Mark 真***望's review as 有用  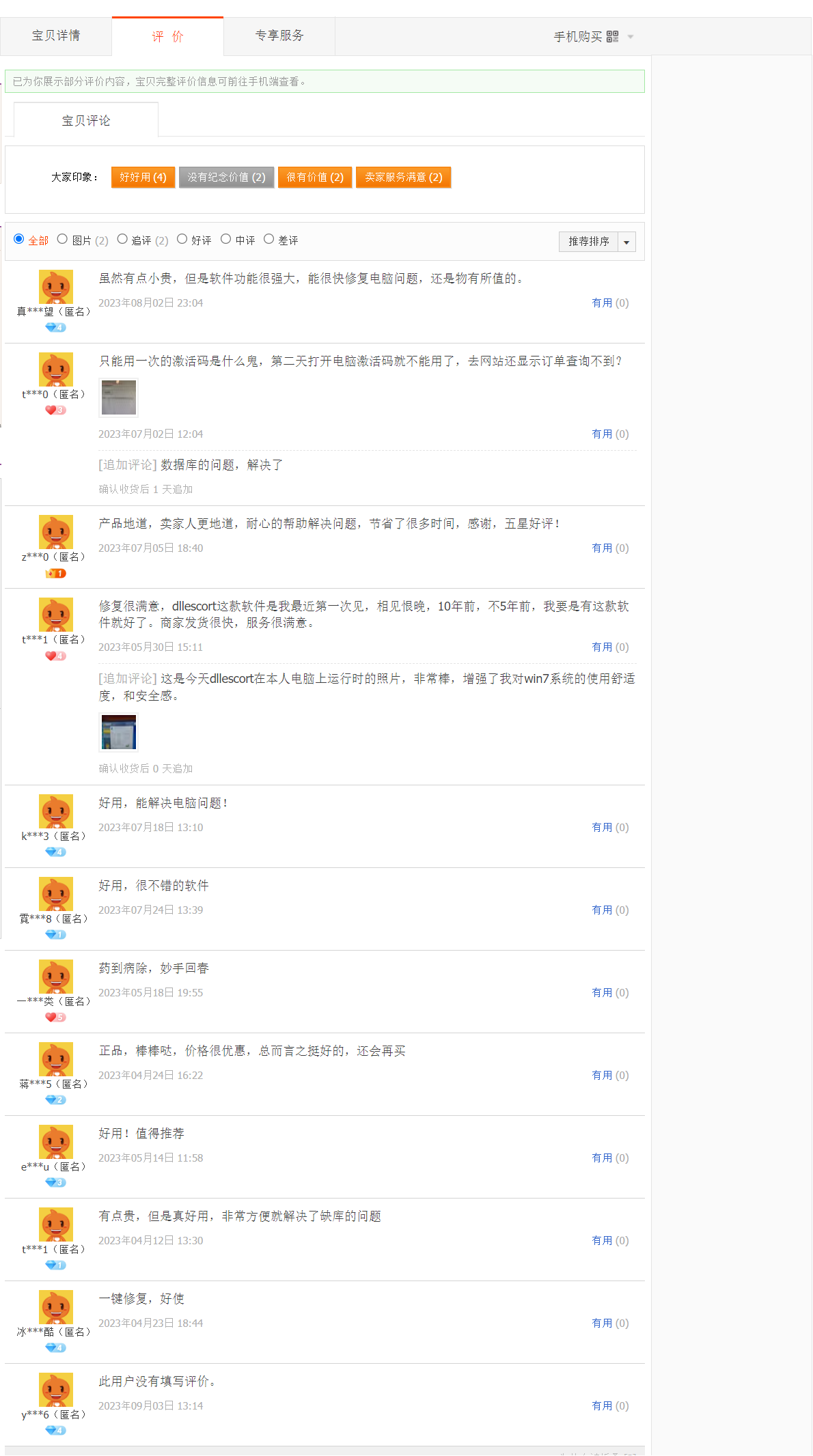[x=602, y=303]
